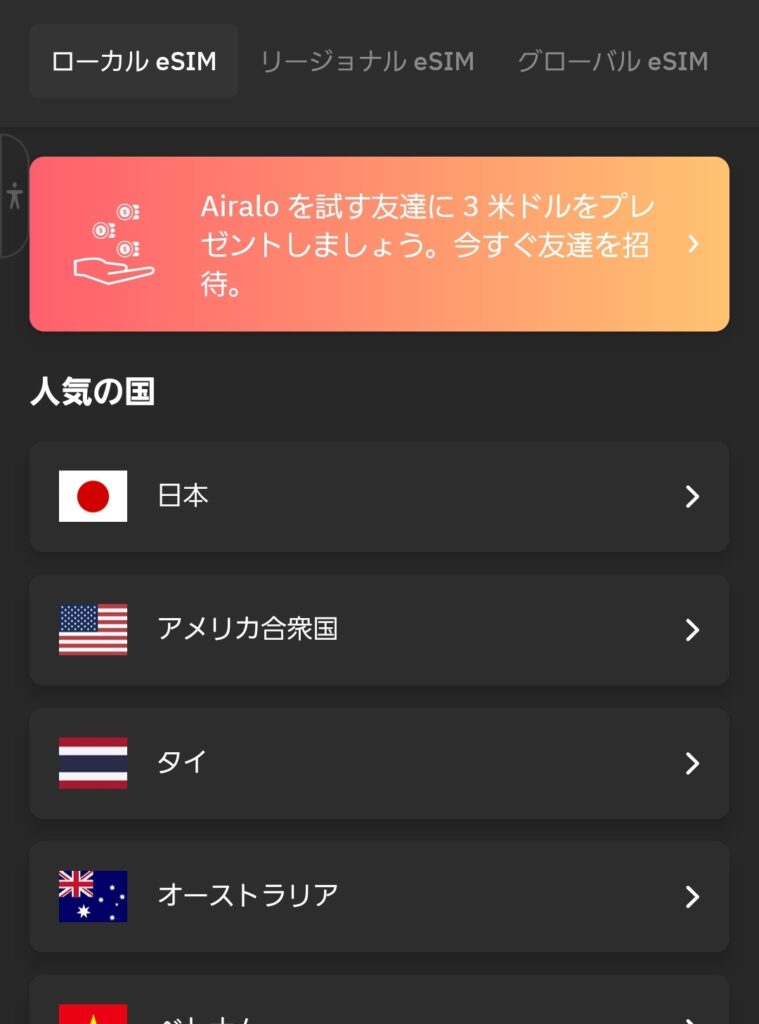Choose アメリカ合衆国 from the popular countries
Viewport: 759px width, 1024px height.
(x=379, y=629)
